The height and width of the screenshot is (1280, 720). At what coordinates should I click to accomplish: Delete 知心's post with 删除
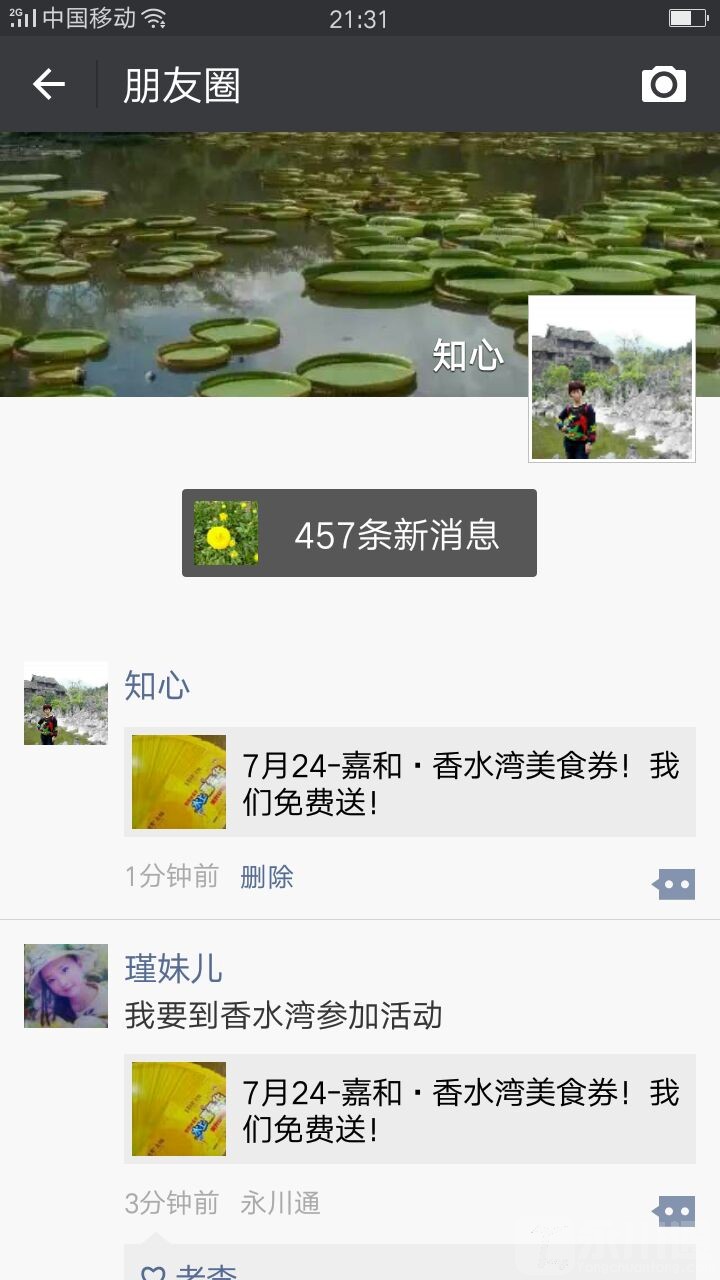pos(267,877)
